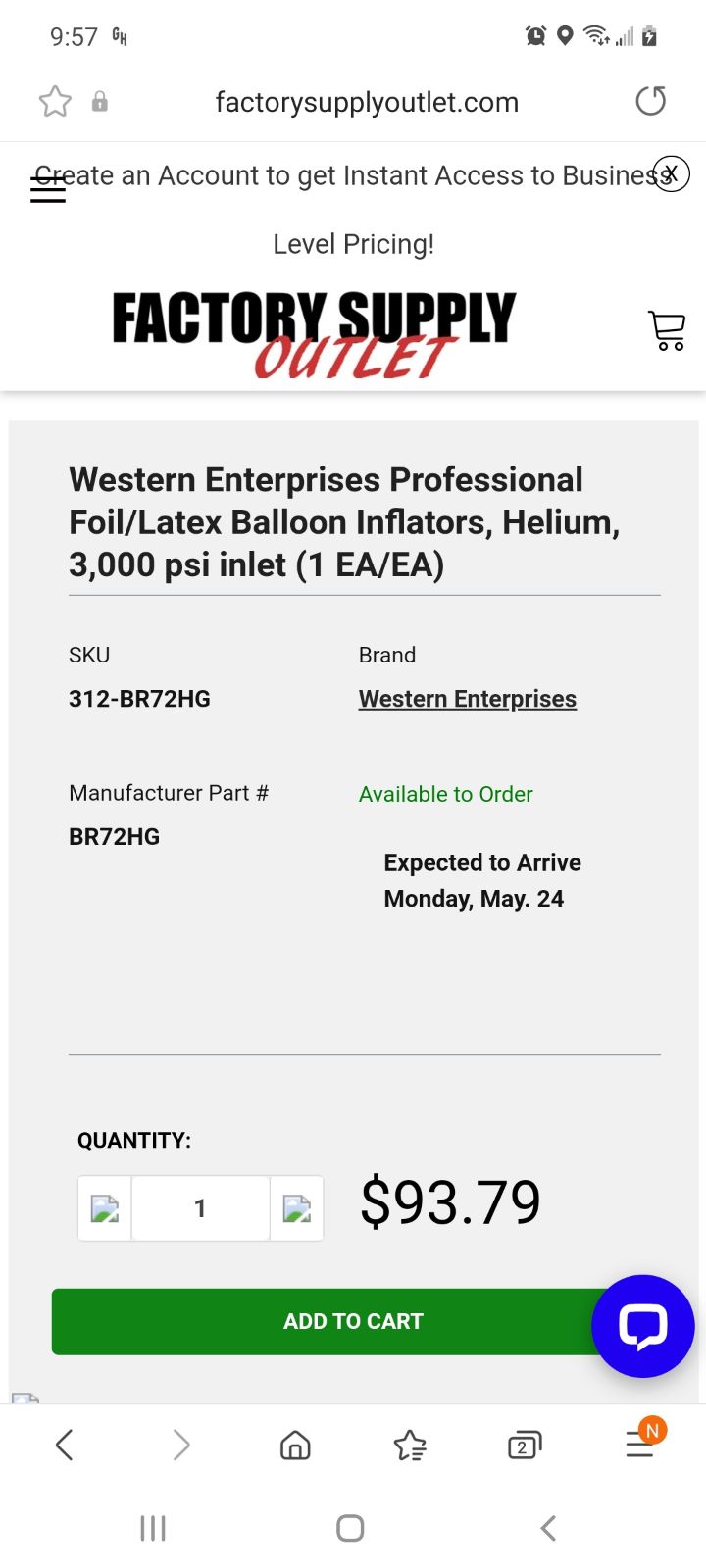706x1568 pixels.
Task: Open the shopping cart
Action: 668,330
